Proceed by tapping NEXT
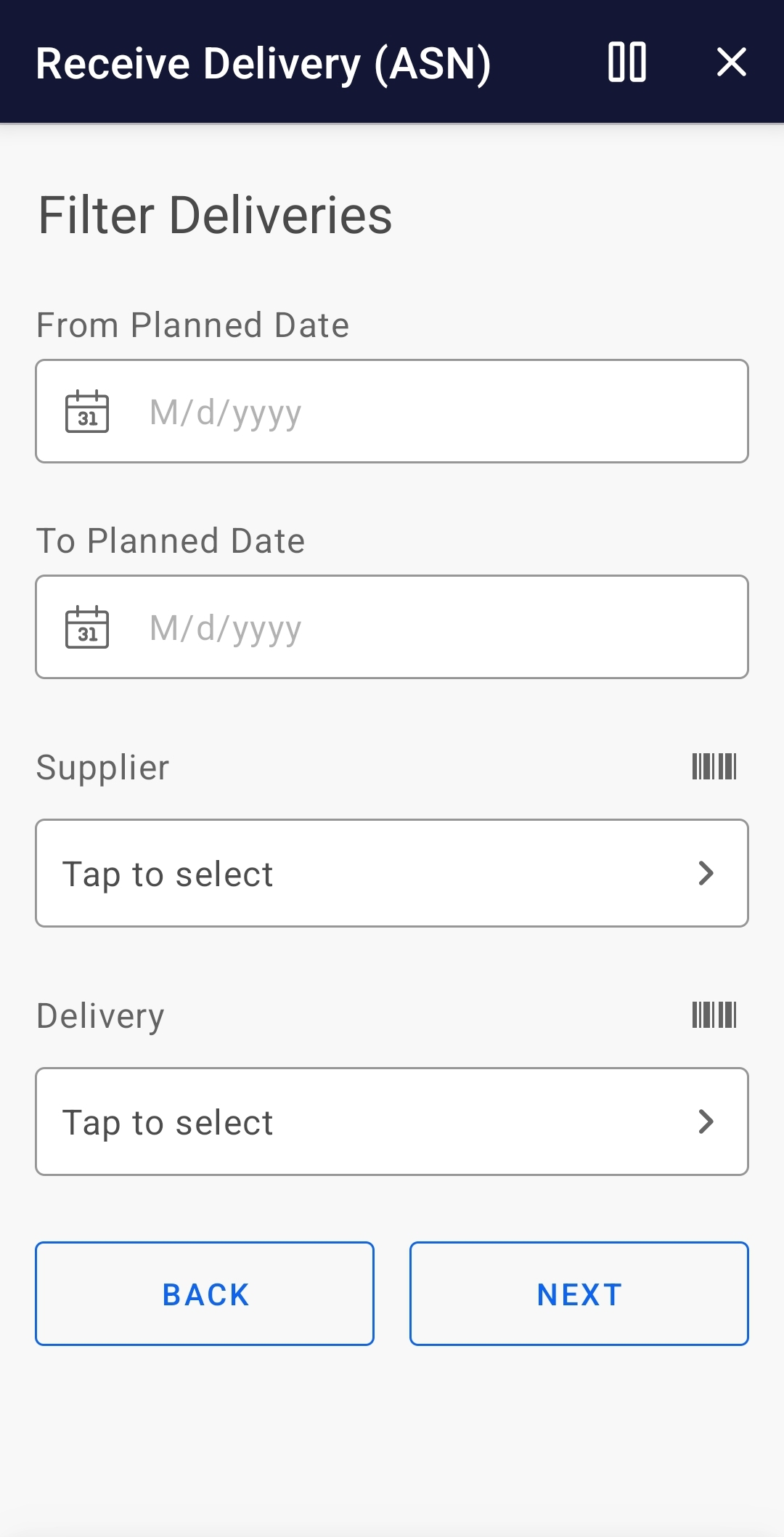Viewport: 784px width, 1537px height. click(x=579, y=1293)
